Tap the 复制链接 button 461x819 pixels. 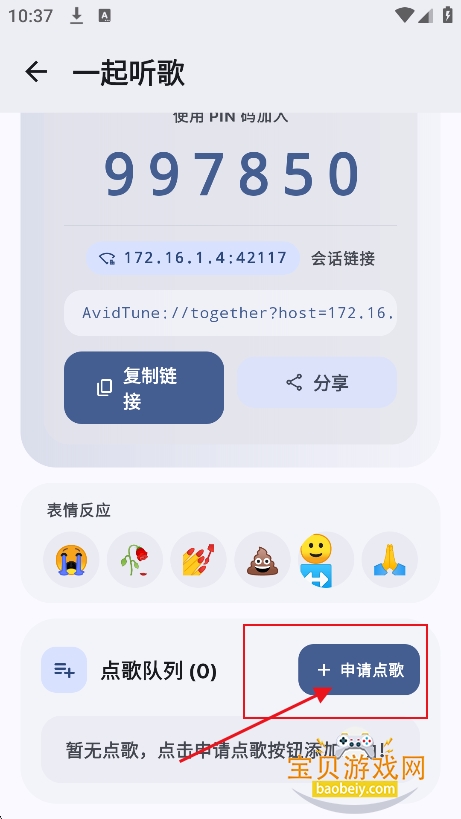click(144, 388)
